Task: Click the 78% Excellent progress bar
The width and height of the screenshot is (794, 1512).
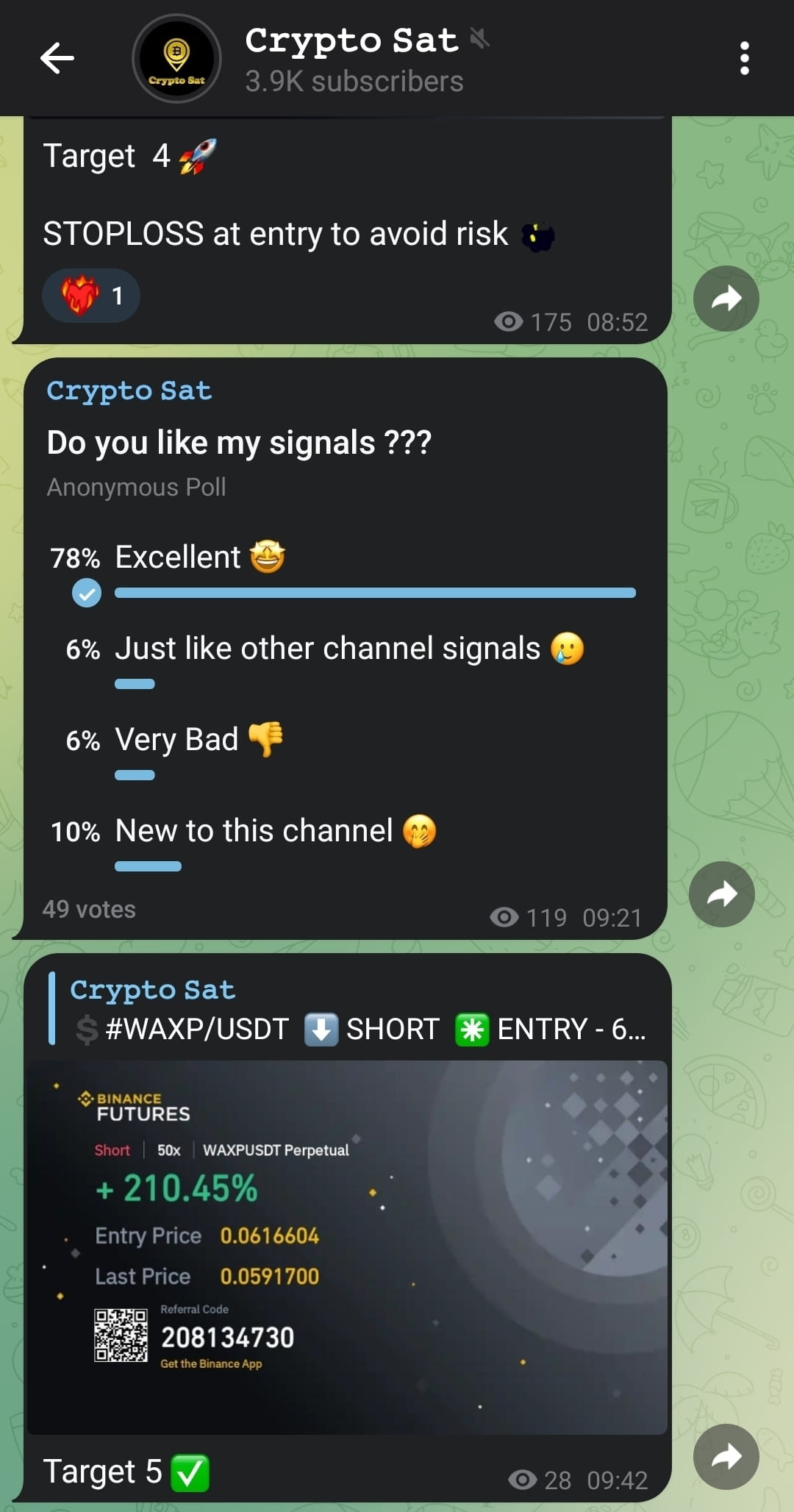Action: 373,591
